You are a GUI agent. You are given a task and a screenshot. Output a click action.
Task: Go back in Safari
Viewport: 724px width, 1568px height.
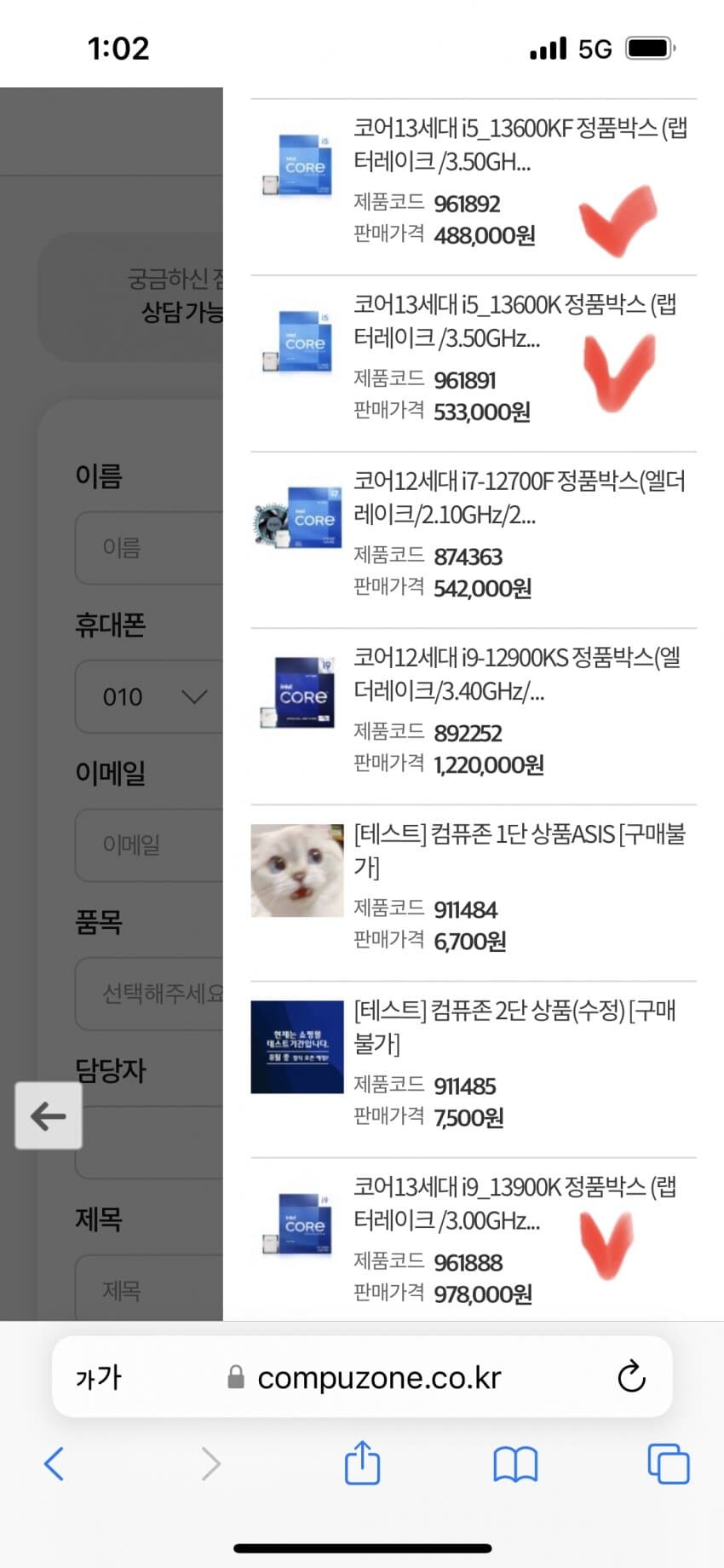pyautogui.click(x=54, y=1464)
